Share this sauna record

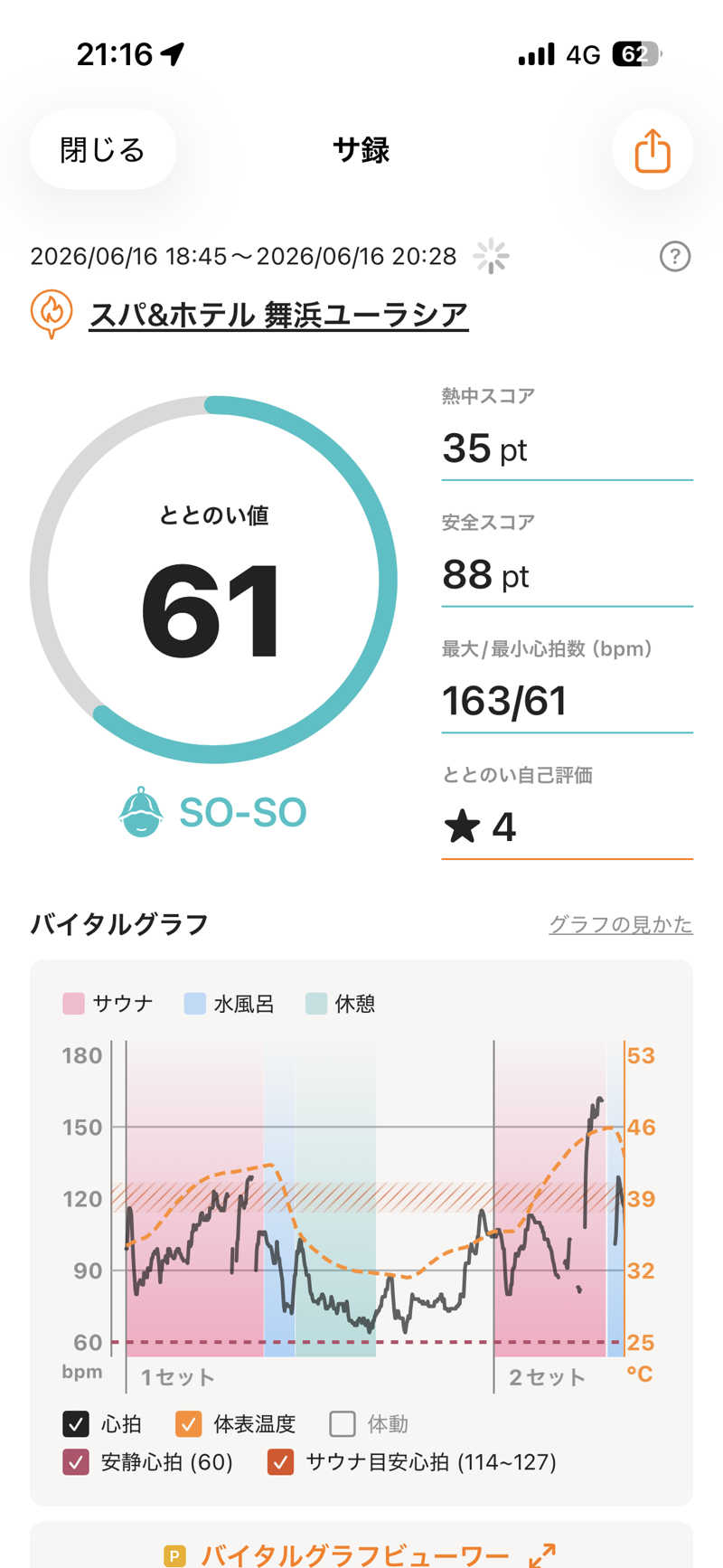tap(652, 149)
